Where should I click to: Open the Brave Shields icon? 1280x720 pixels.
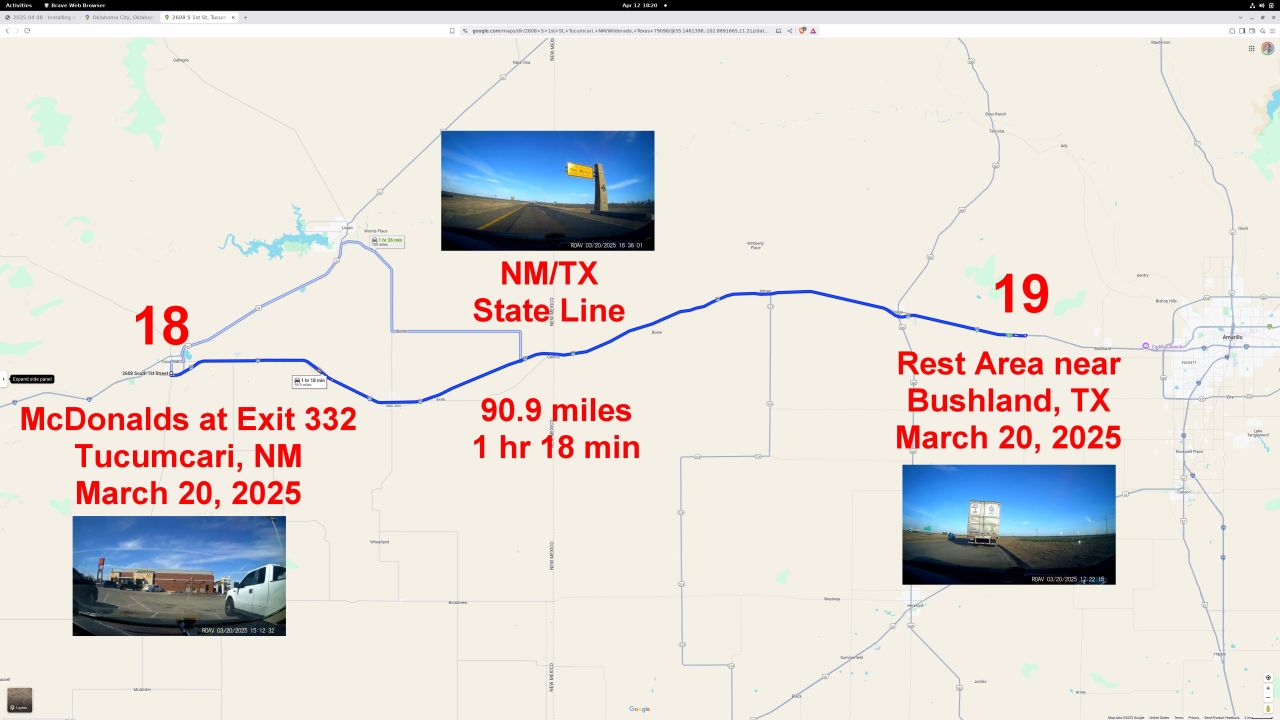(802, 31)
